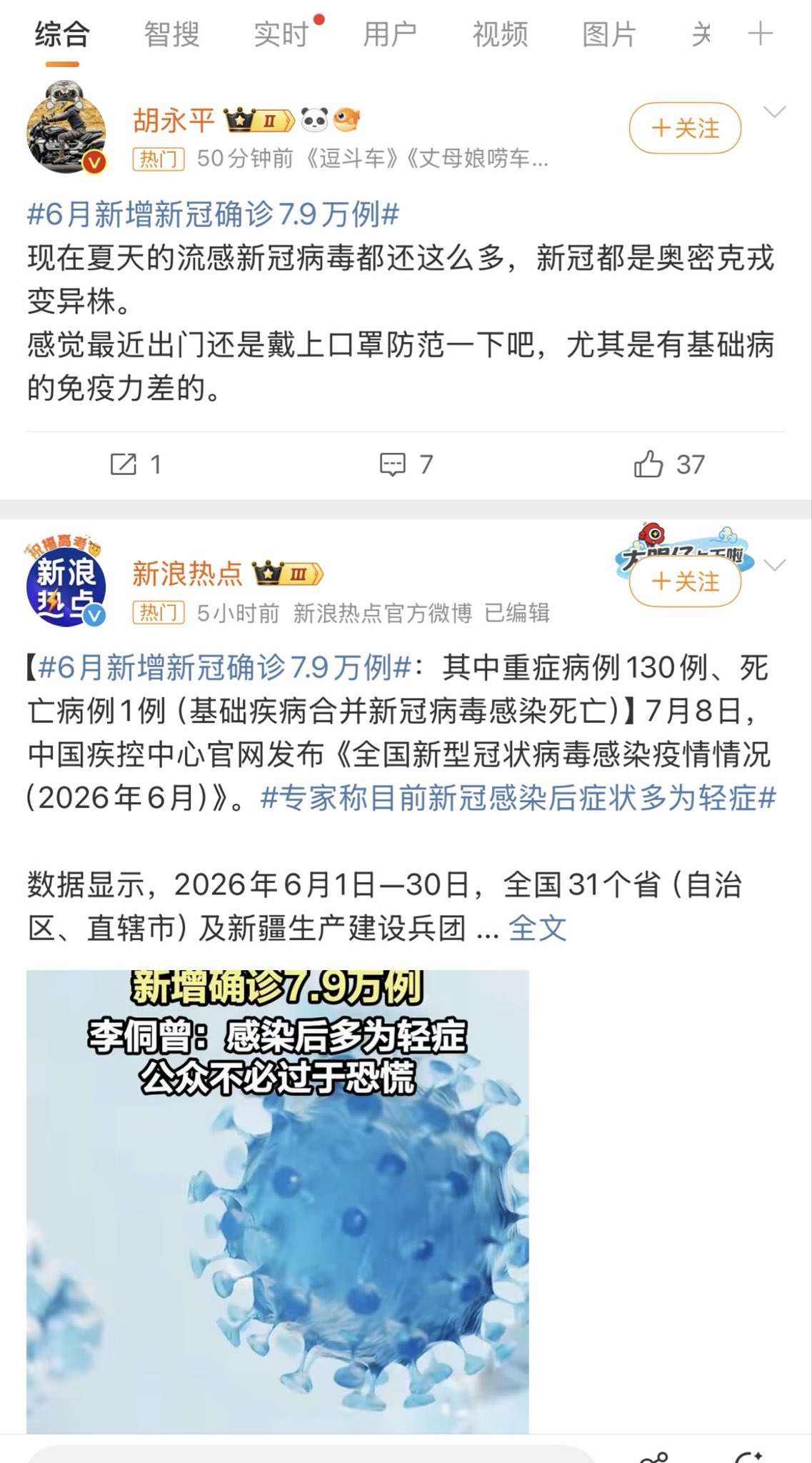Play the 新增确诊7.9万例 virus video

pos(278,1202)
